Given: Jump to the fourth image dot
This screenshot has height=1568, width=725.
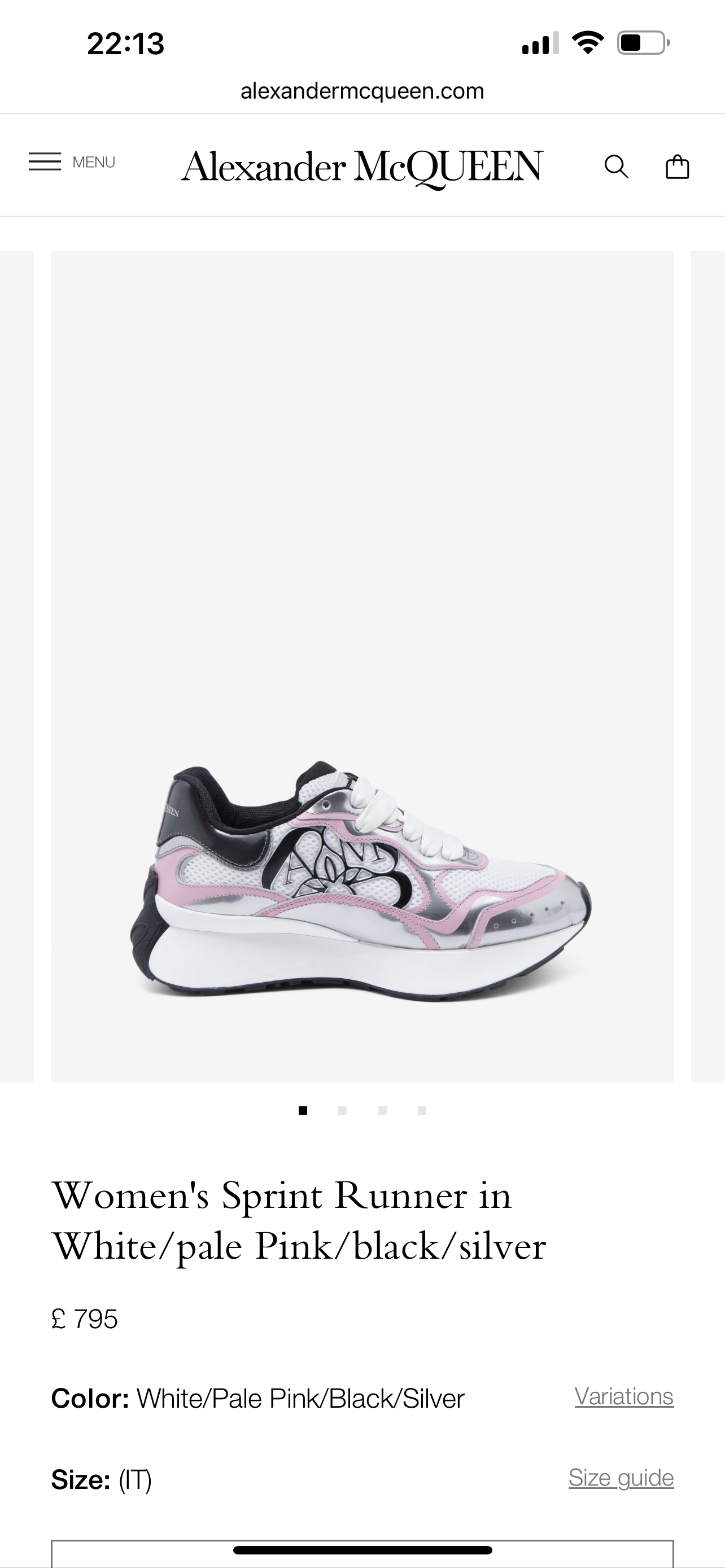Looking at the screenshot, I should (422, 1110).
